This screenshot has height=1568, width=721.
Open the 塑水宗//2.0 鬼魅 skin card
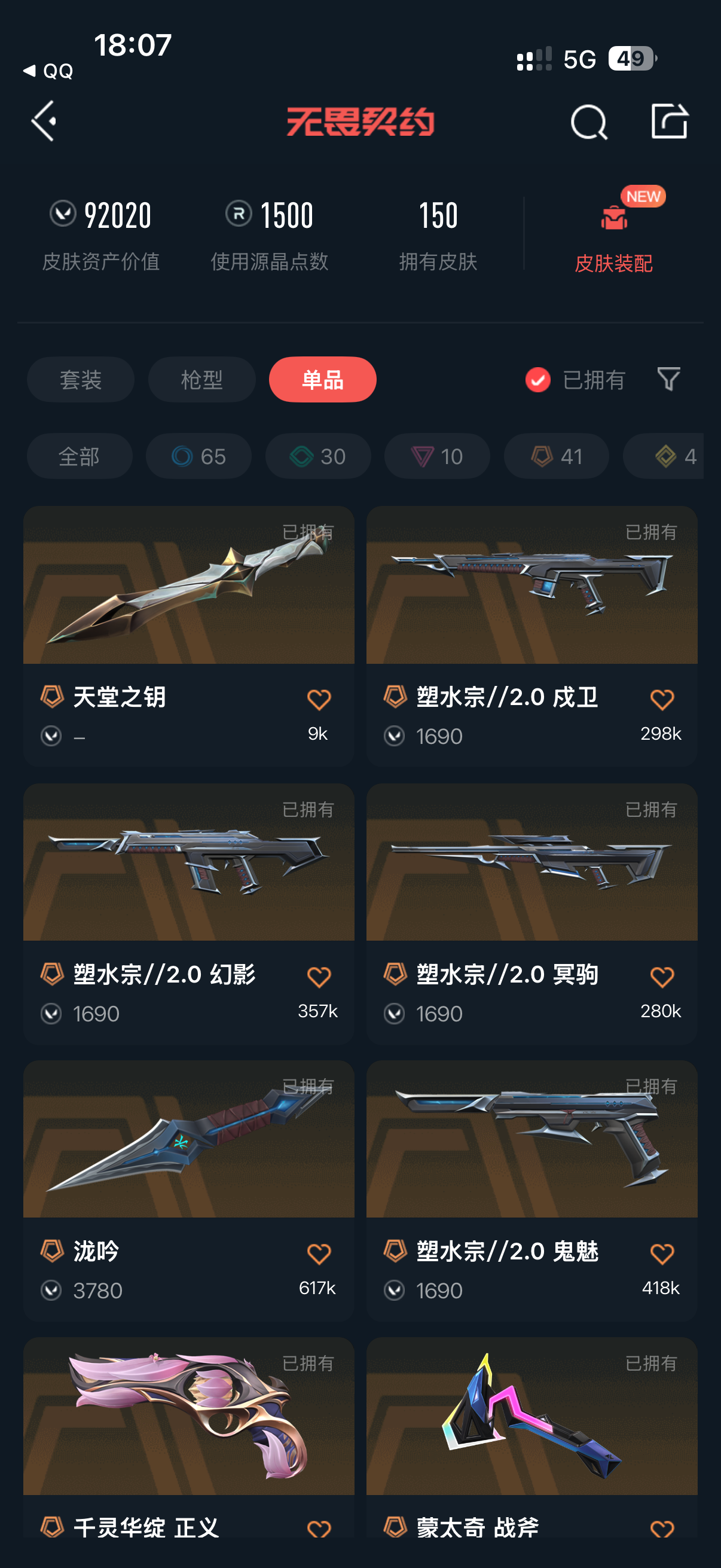[x=531, y=1191]
